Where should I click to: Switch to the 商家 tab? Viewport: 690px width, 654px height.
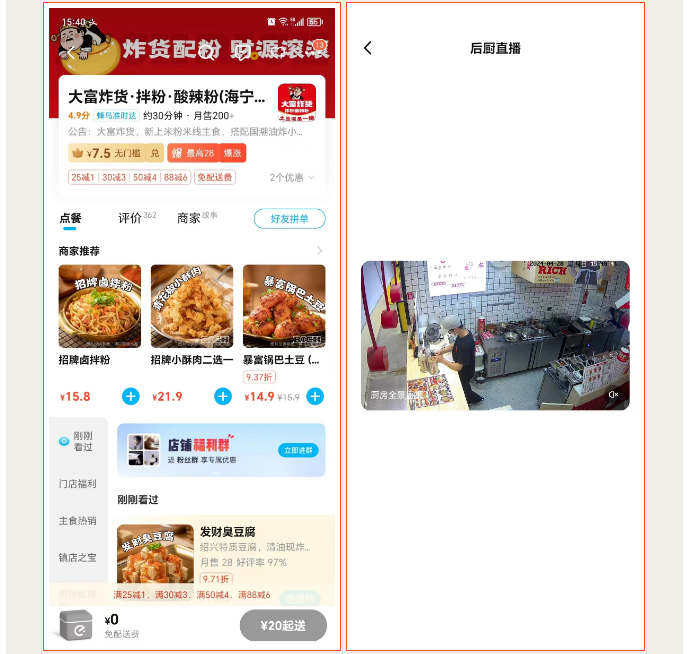(x=190, y=218)
